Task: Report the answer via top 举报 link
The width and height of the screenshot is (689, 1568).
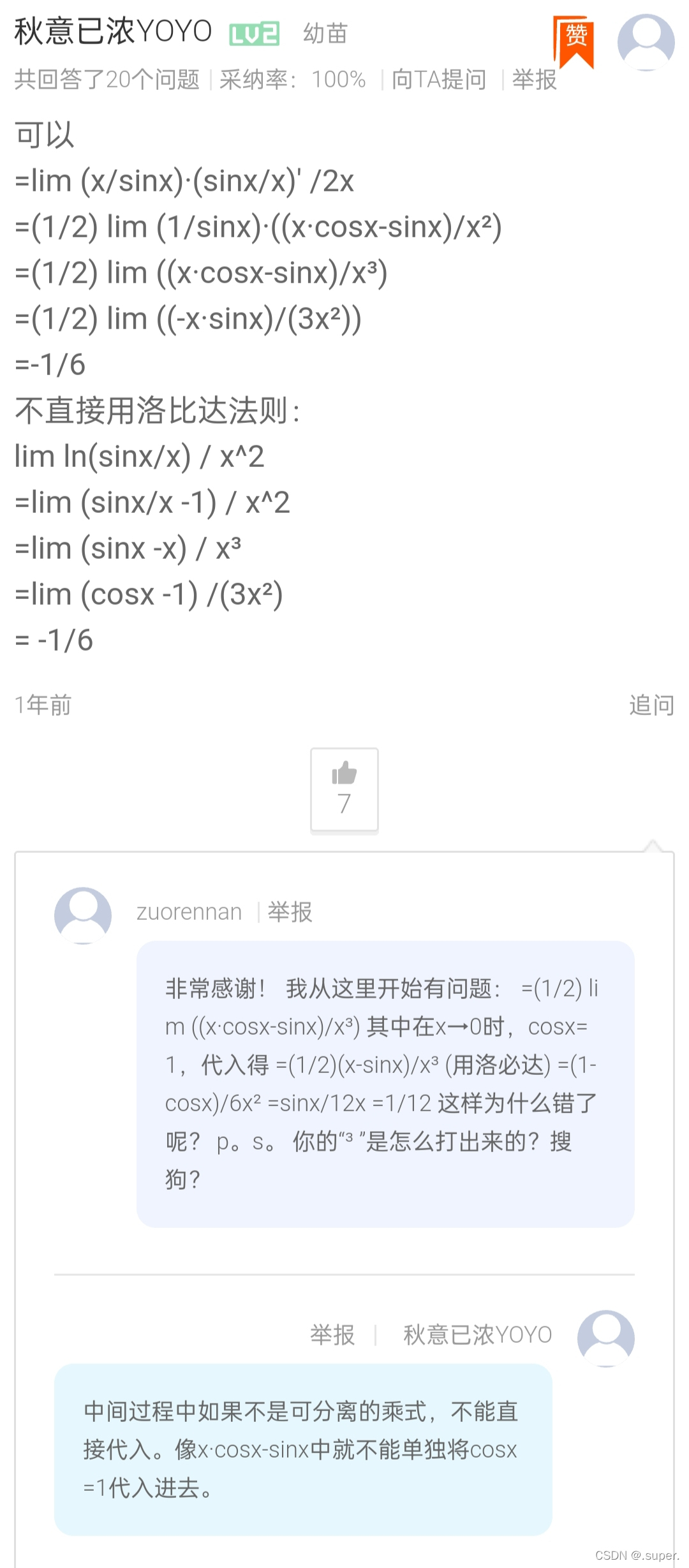Action: (535, 80)
